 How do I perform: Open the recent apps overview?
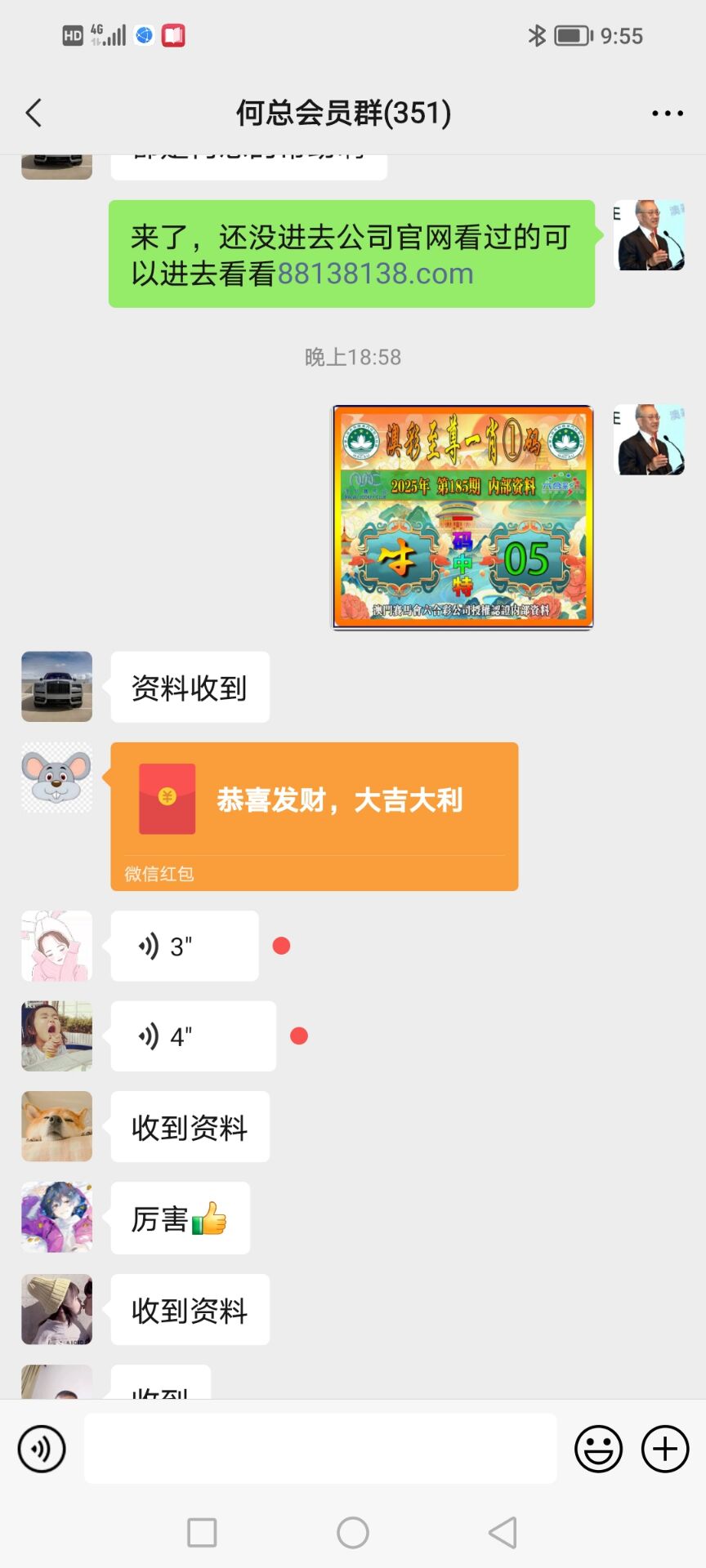click(x=202, y=1533)
